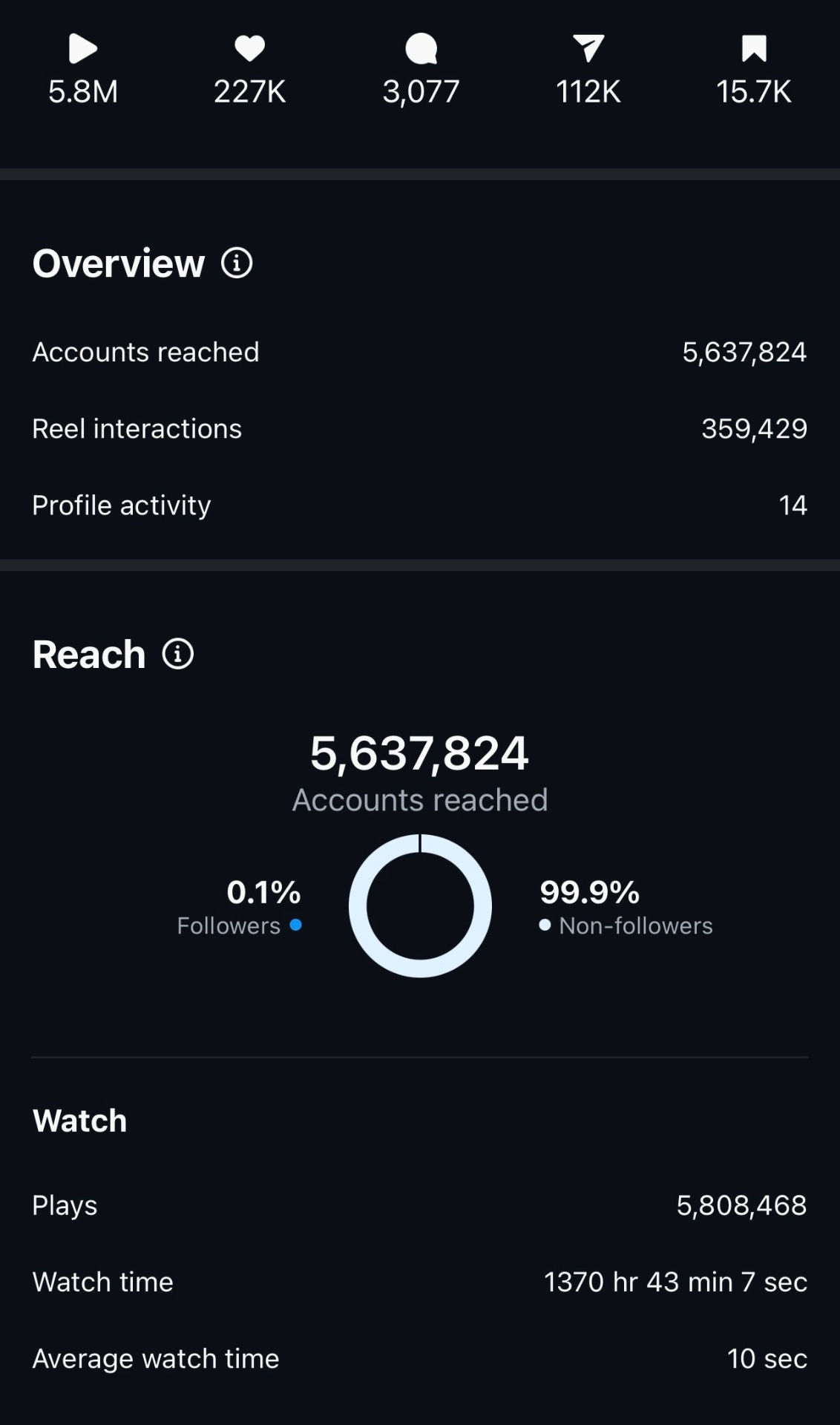Image resolution: width=840 pixels, height=1425 pixels.
Task: Click the Average watch time 10 sec value
Action: (767, 1357)
